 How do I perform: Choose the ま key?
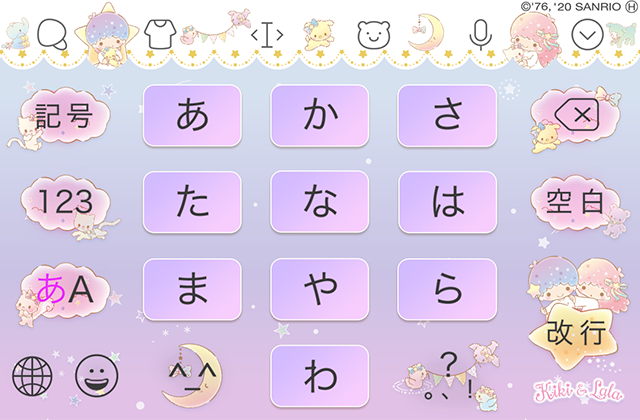point(192,288)
